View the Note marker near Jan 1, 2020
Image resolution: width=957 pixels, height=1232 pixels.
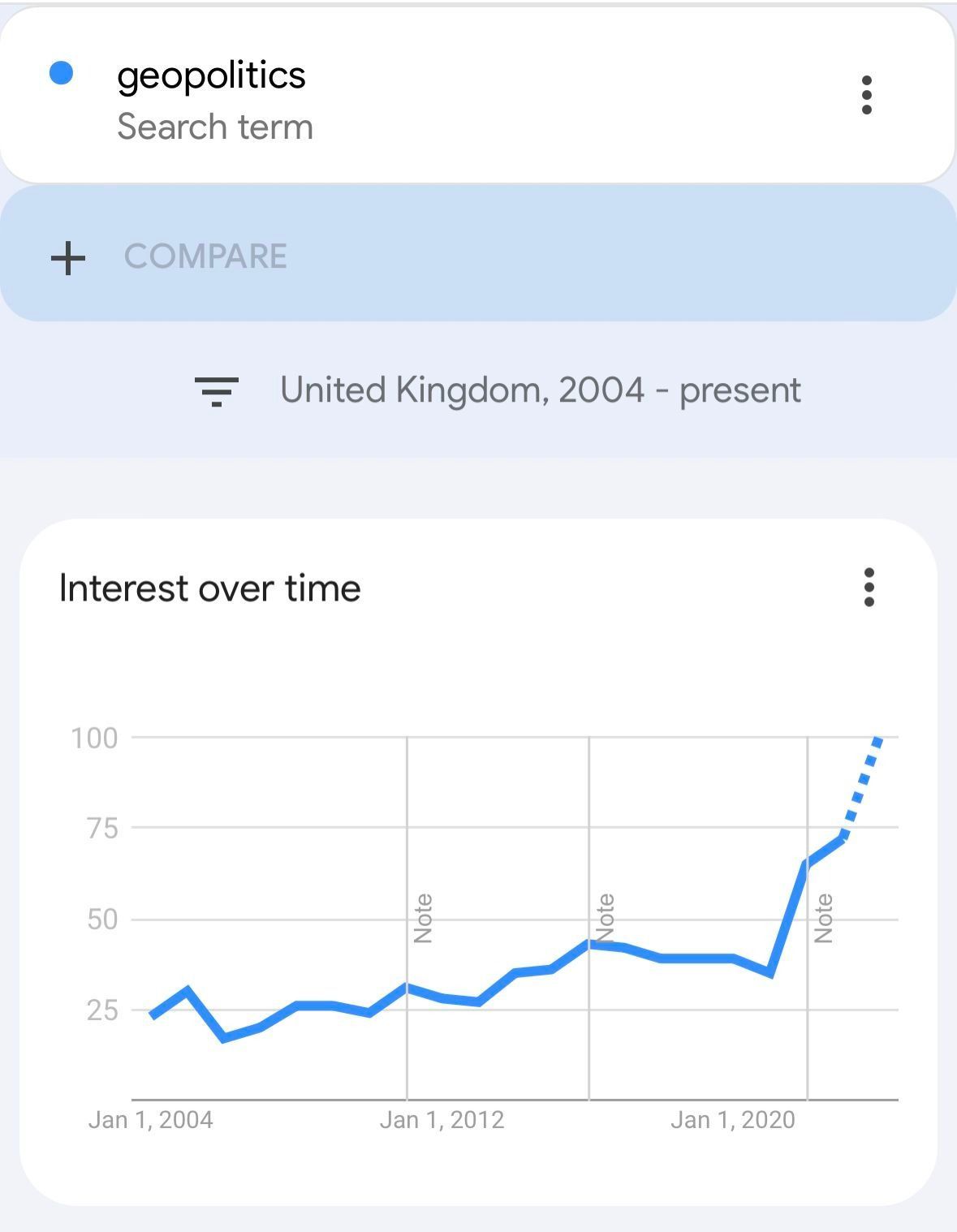pos(823,918)
